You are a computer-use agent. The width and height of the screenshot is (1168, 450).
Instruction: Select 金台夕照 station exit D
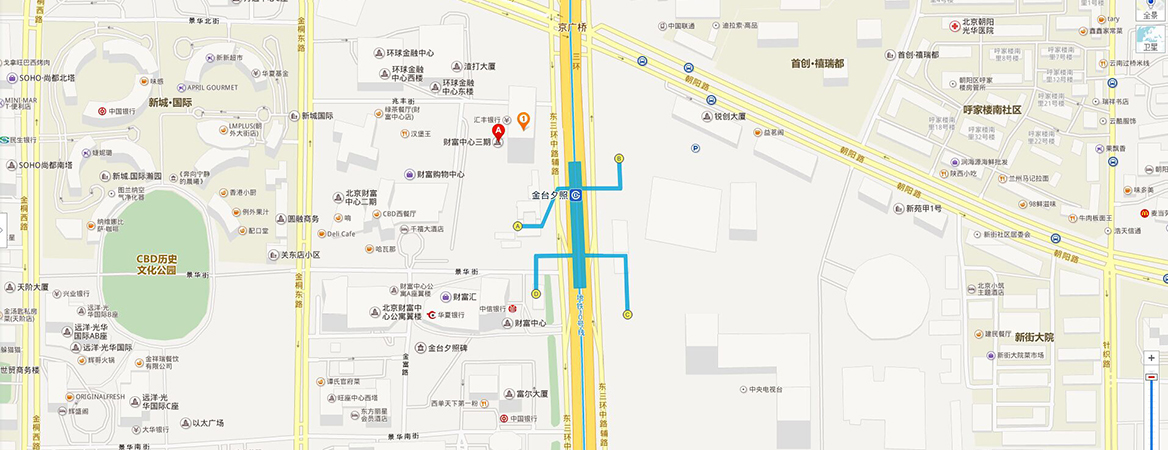tap(536, 294)
